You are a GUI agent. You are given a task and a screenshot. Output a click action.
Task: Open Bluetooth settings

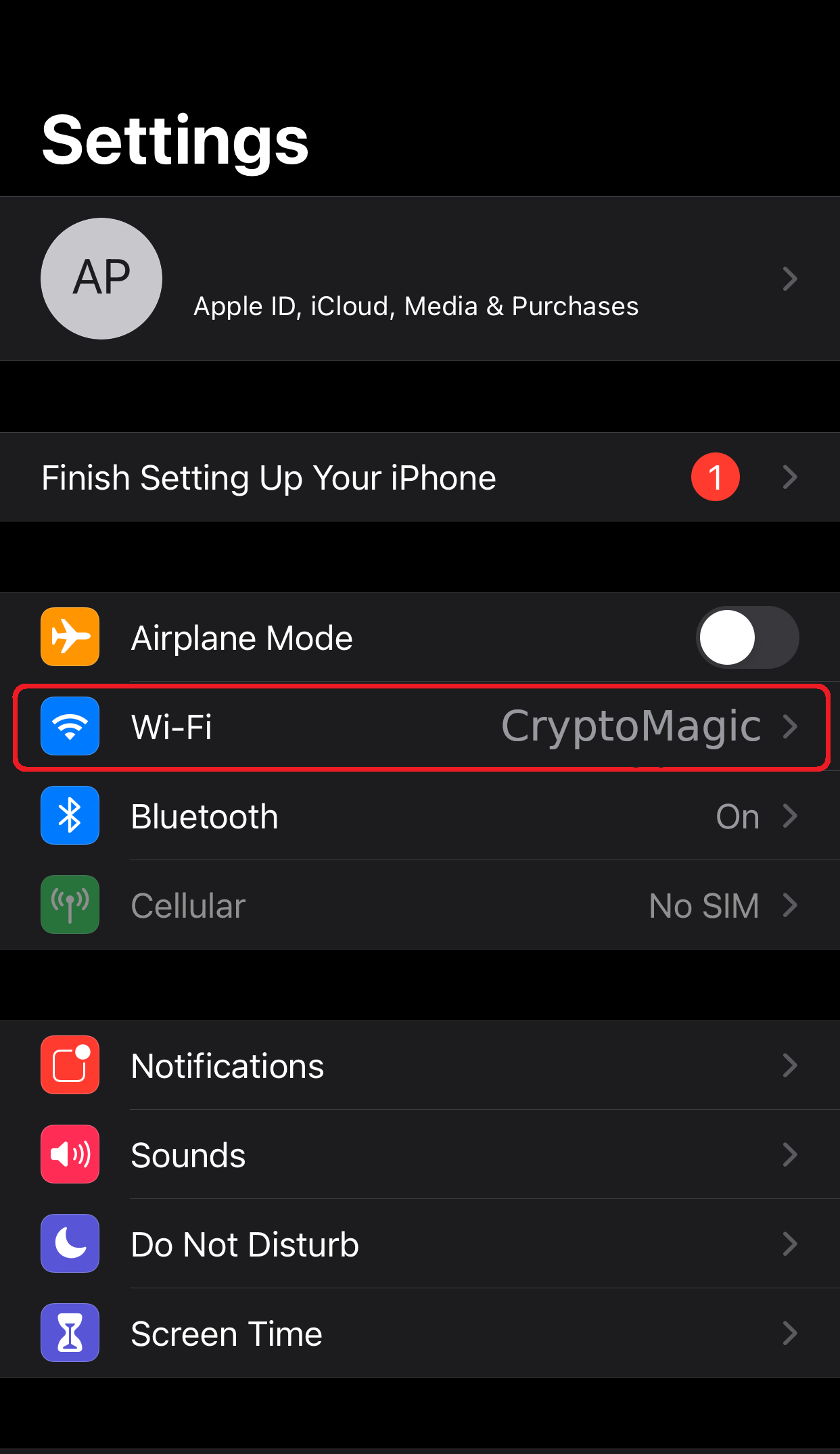pyautogui.click(x=419, y=816)
